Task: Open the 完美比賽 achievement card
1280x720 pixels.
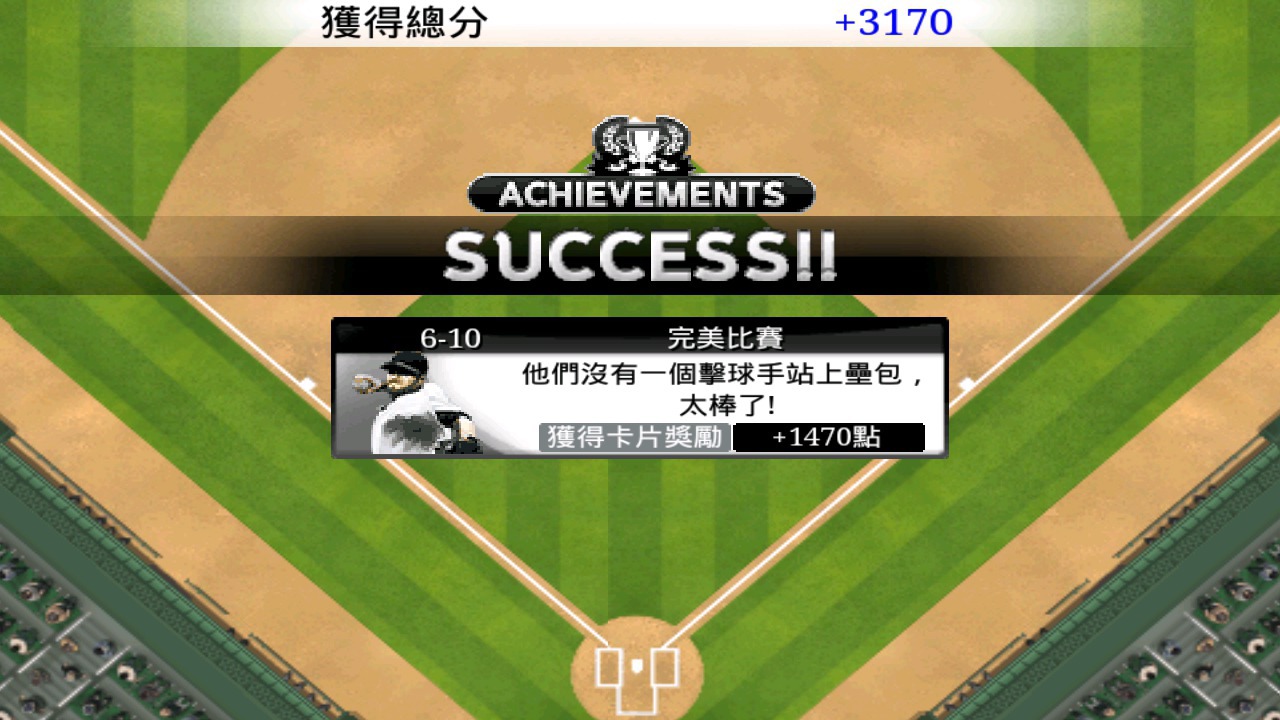Action: (639, 388)
